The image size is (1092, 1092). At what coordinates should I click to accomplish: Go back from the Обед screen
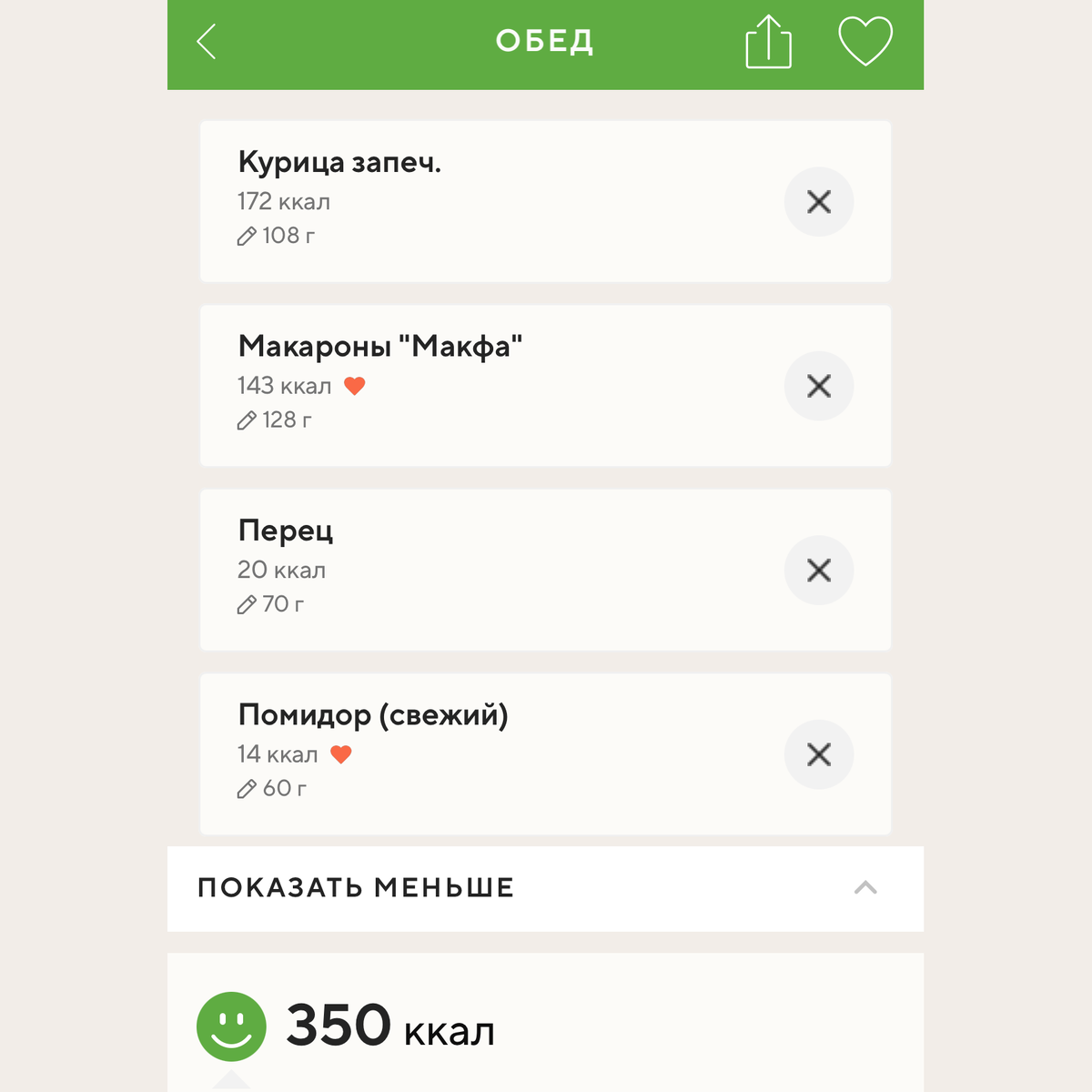[x=207, y=42]
